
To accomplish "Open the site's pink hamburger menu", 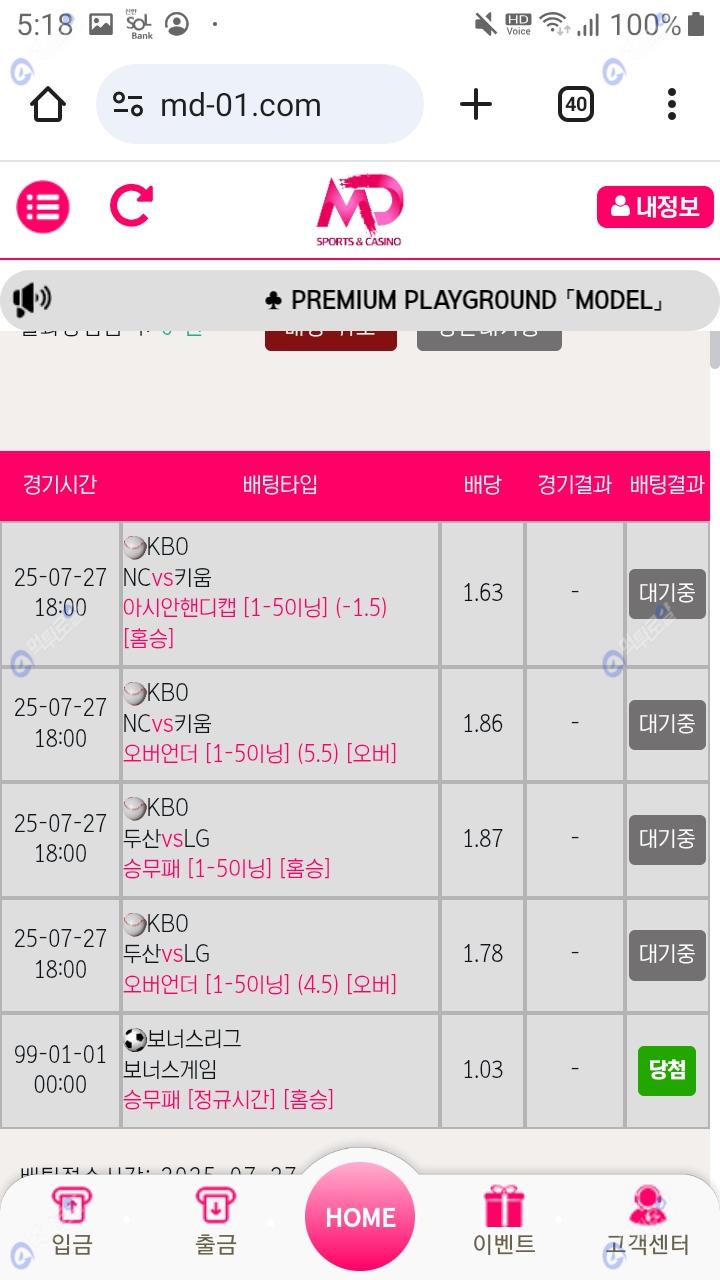I will pyautogui.click(x=43, y=207).
